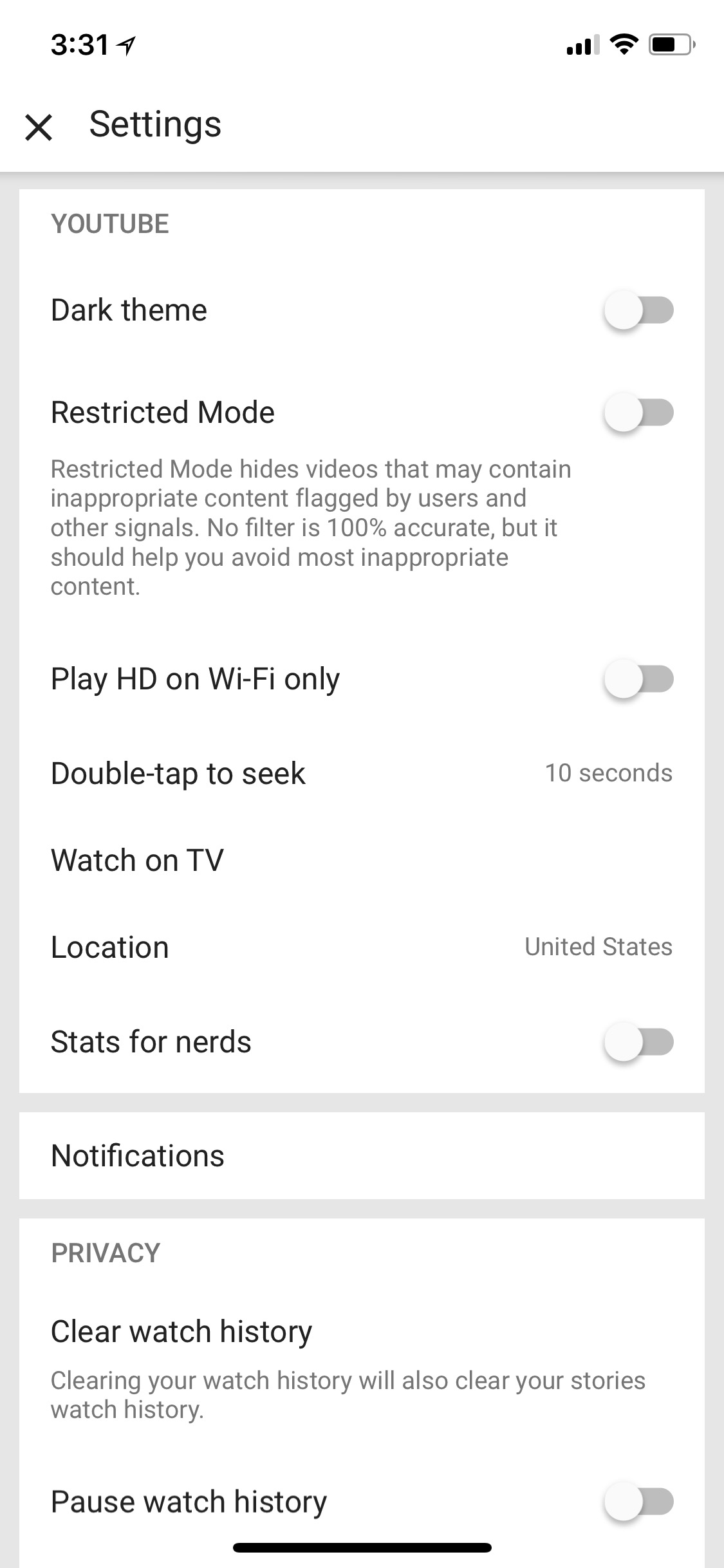Turn on Restricted Mode
This screenshot has width=724, height=1568.
(638, 413)
